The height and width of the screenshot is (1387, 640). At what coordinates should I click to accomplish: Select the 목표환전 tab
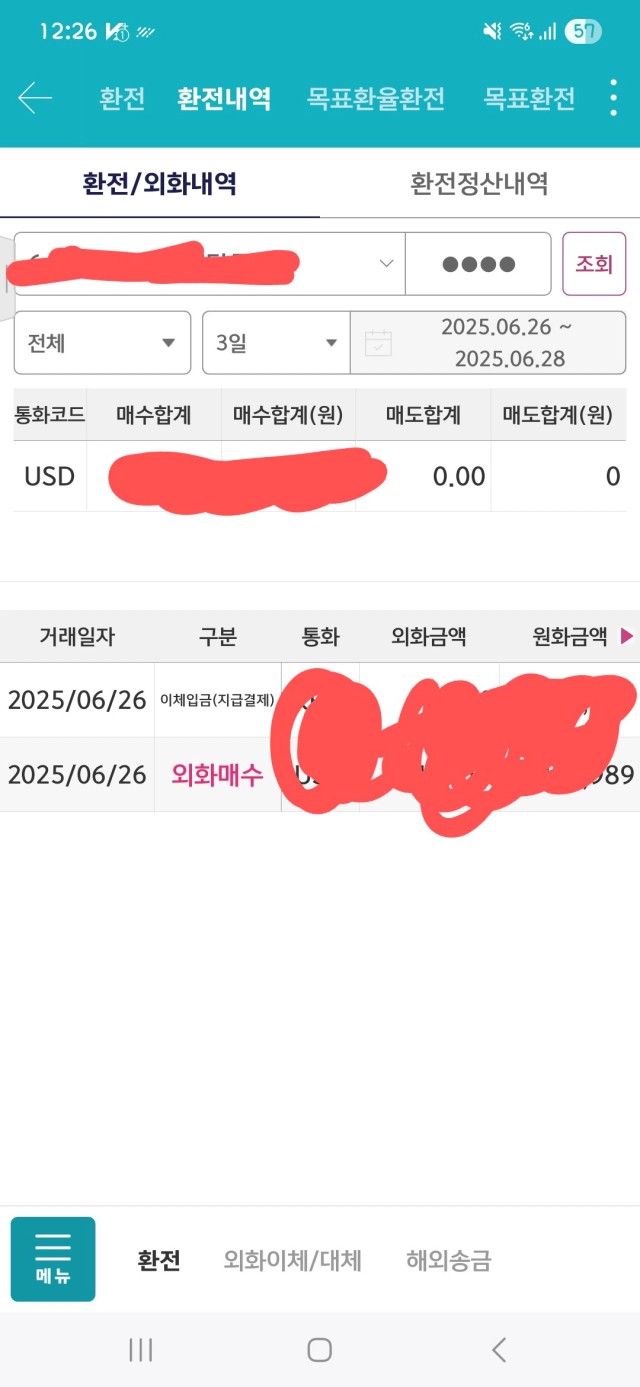(x=530, y=98)
